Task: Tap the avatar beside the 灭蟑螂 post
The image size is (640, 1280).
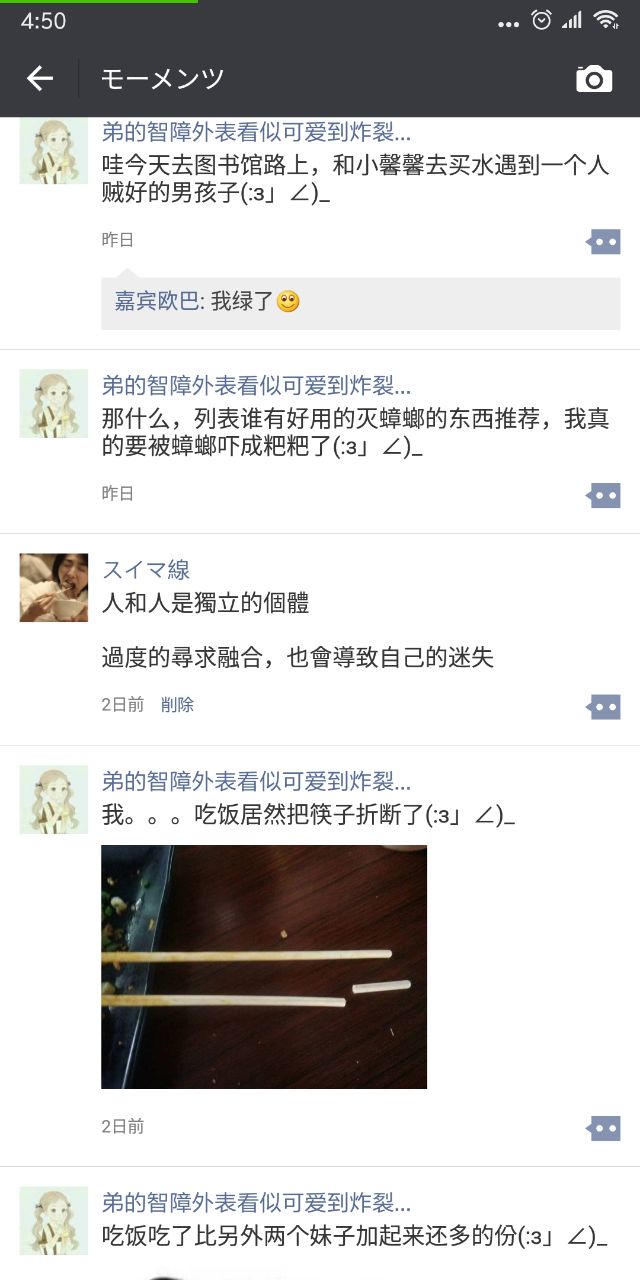Action: [54, 404]
